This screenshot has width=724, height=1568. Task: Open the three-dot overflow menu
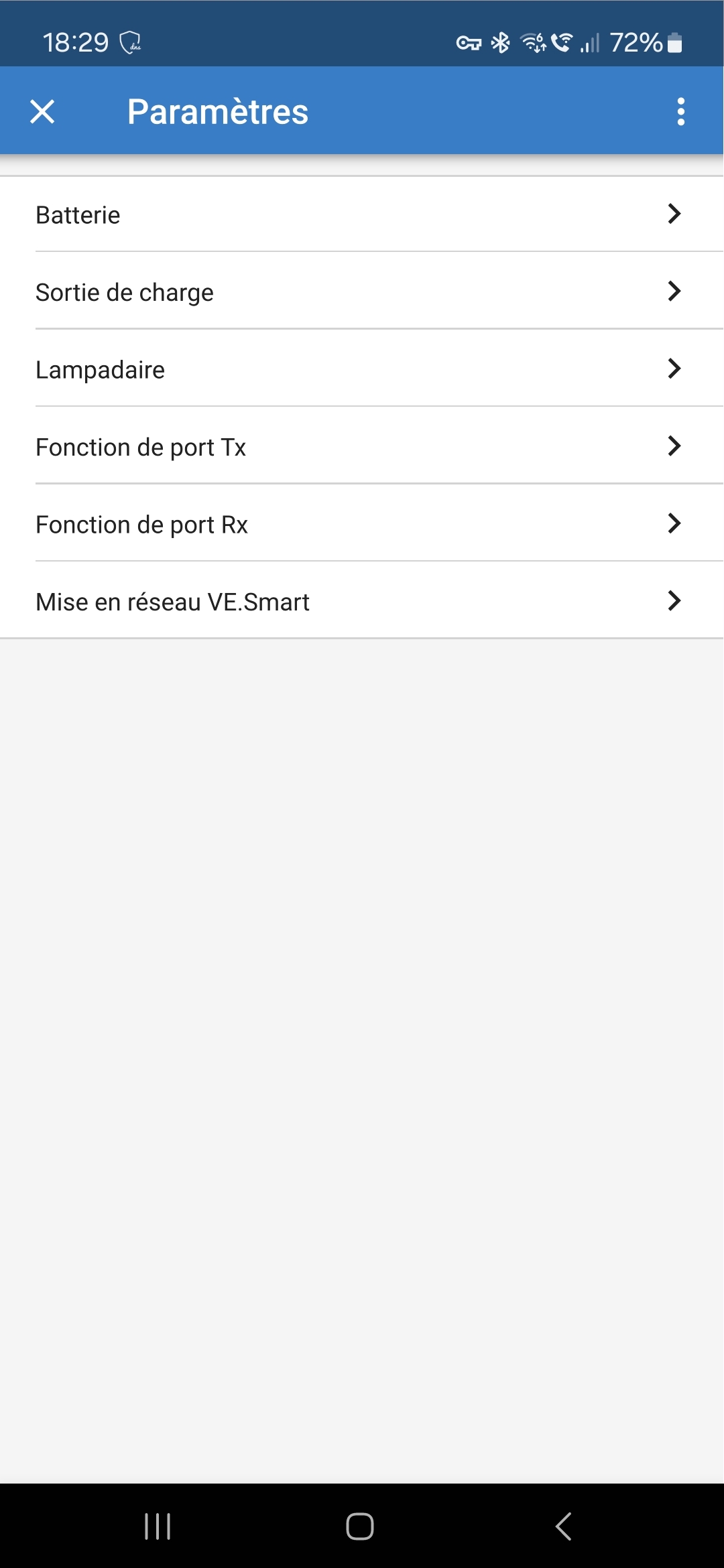click(680, 111)
